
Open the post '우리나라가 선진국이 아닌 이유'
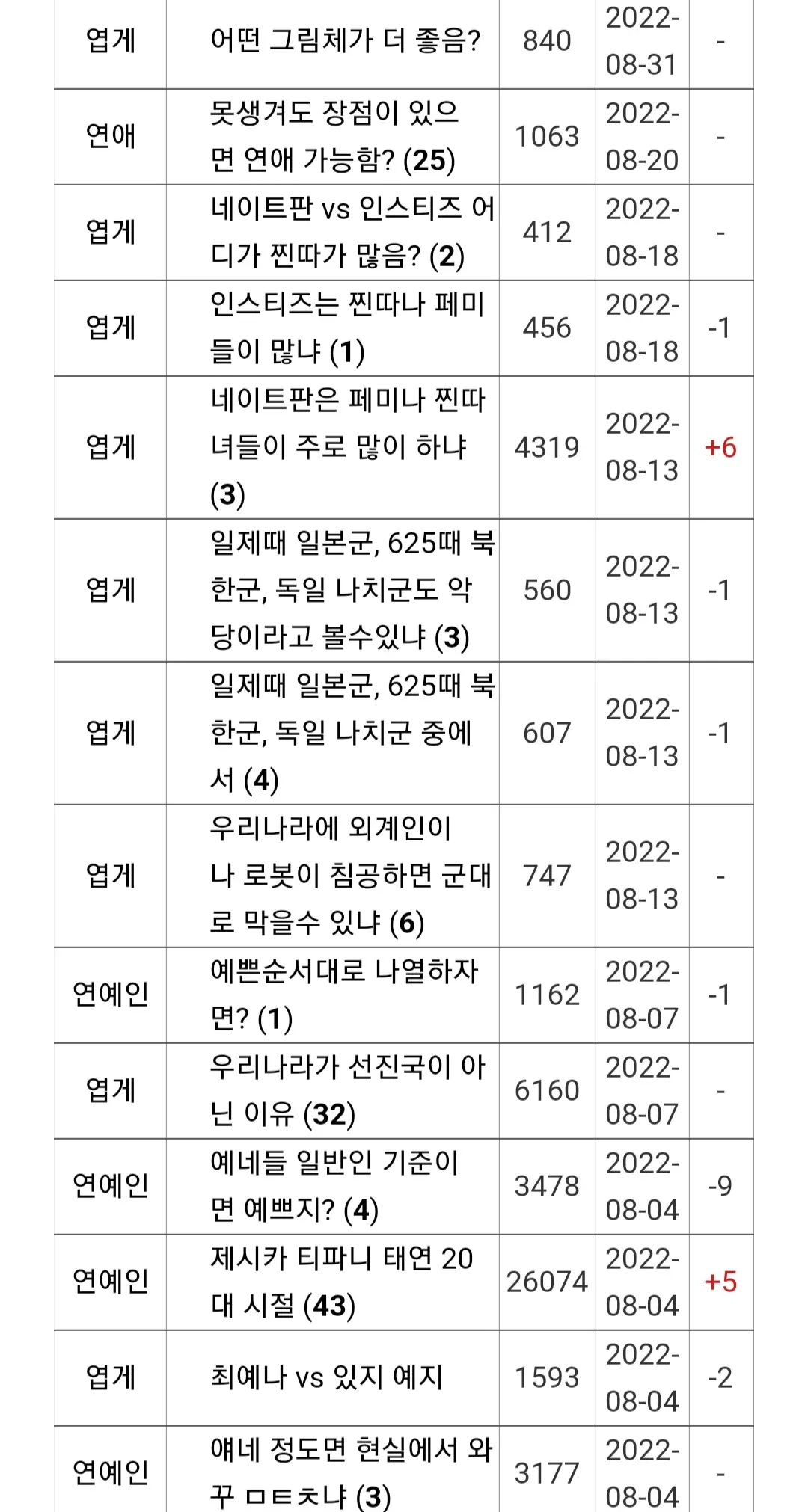pyautogui.click(x=348, y=1090)
